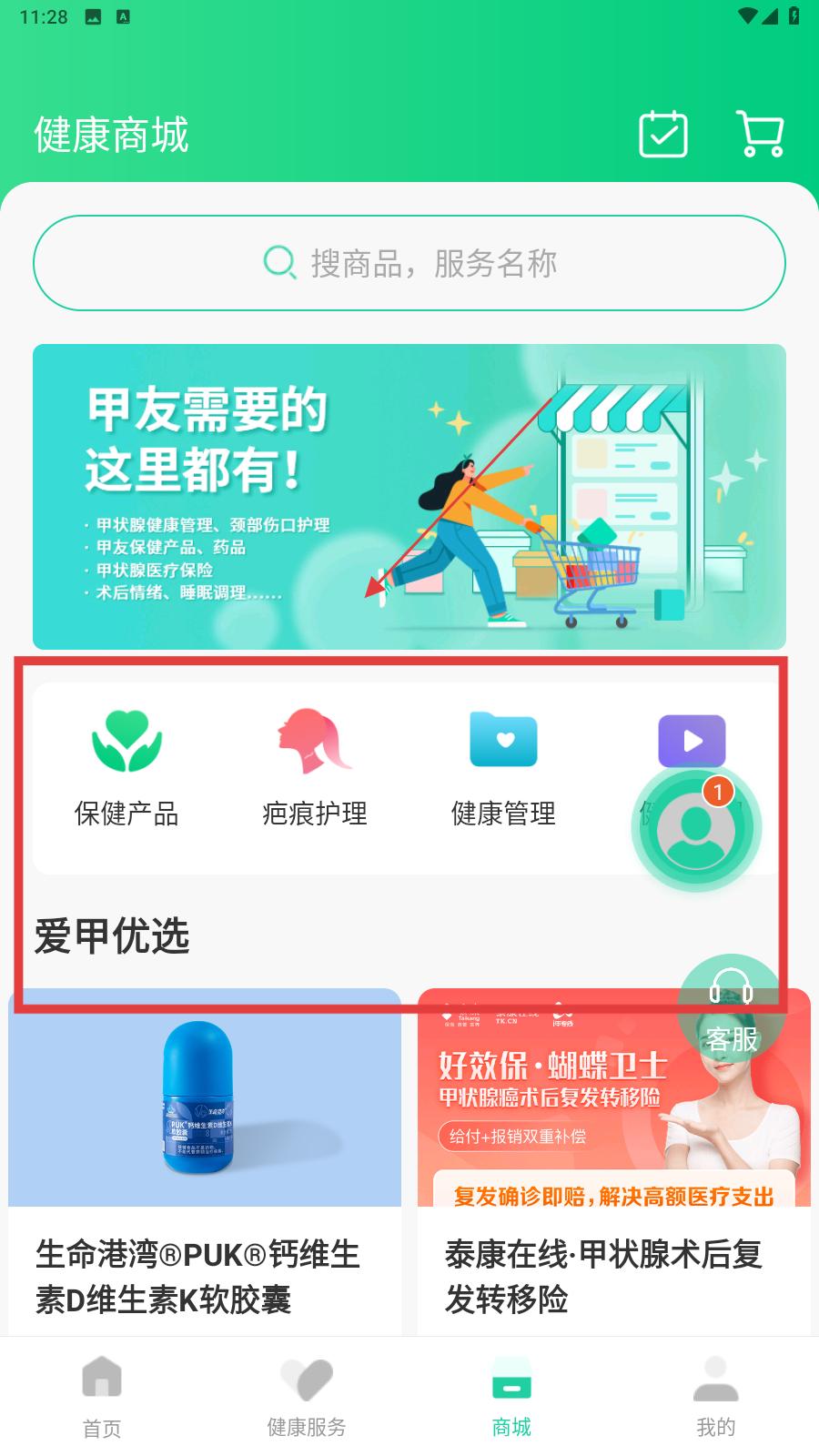This screenshot has width=819, height=1456.
Task: Tap the search box for products and services
Action: (x=409, y=263)
